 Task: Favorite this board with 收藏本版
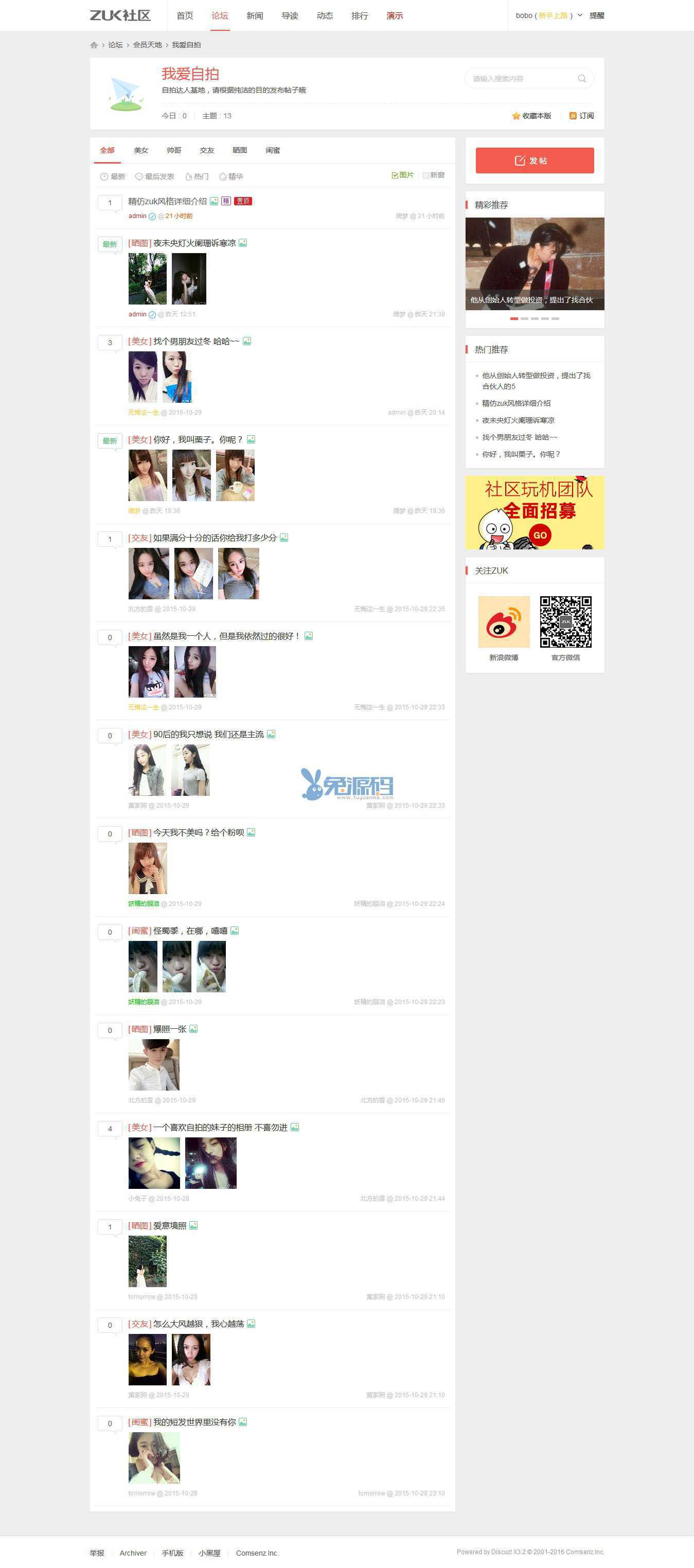[x=531, y=116]
